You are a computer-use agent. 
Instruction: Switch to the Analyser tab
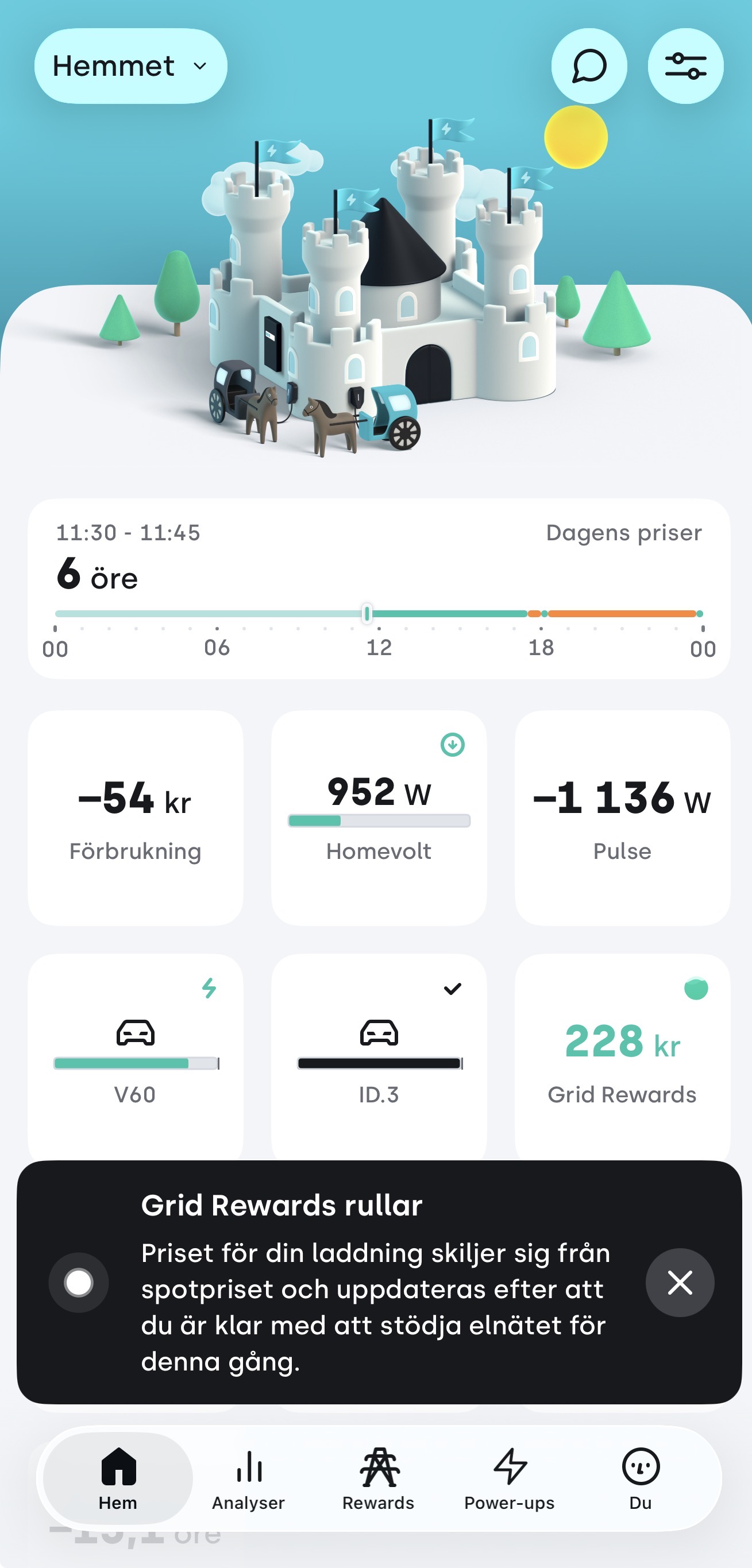pyautogui.click(x=248, y=1478)
